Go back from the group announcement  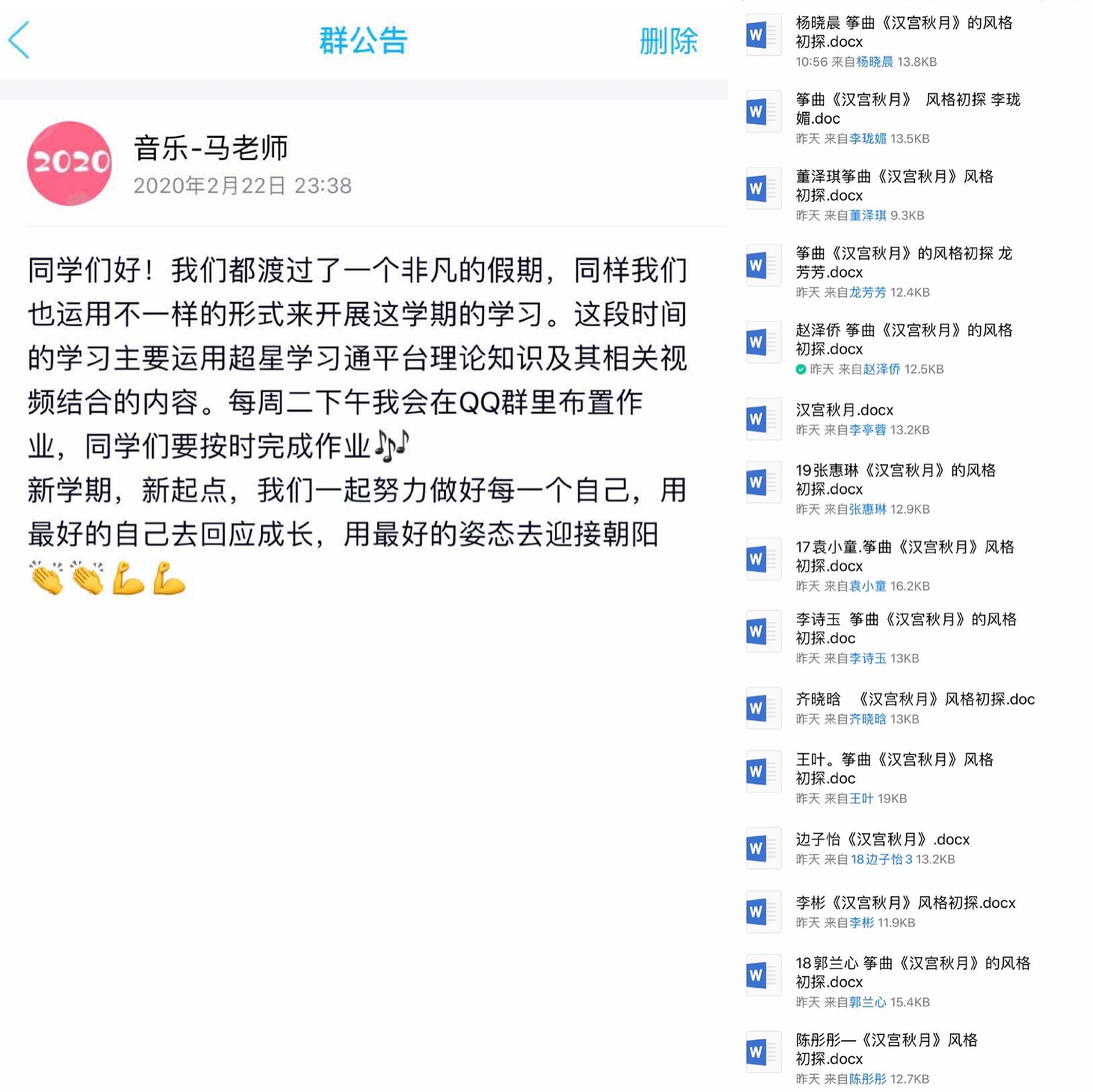(19, 40)
